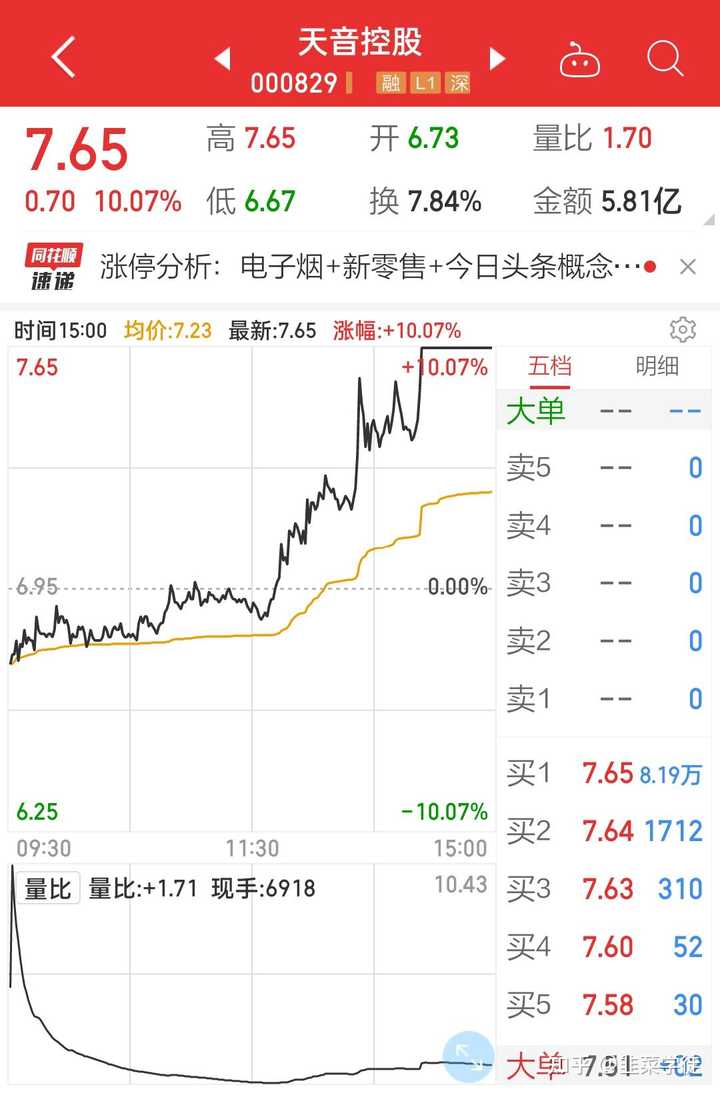Open the 量比 indicator selector
The height and width of the screenshot is (1095, 720).
click(x=46, y=888)
